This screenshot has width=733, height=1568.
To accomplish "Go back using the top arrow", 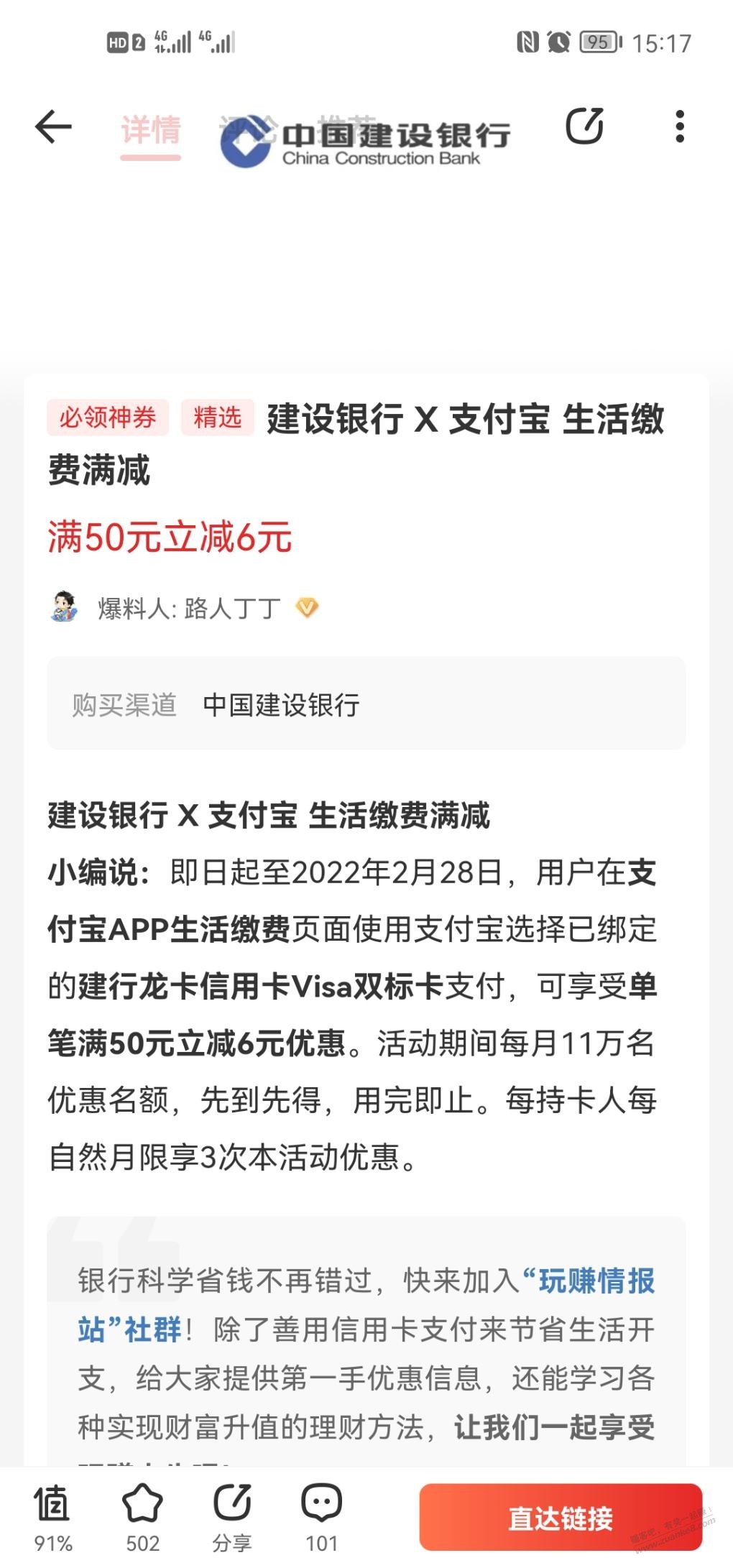I will [x=54, y=128].
